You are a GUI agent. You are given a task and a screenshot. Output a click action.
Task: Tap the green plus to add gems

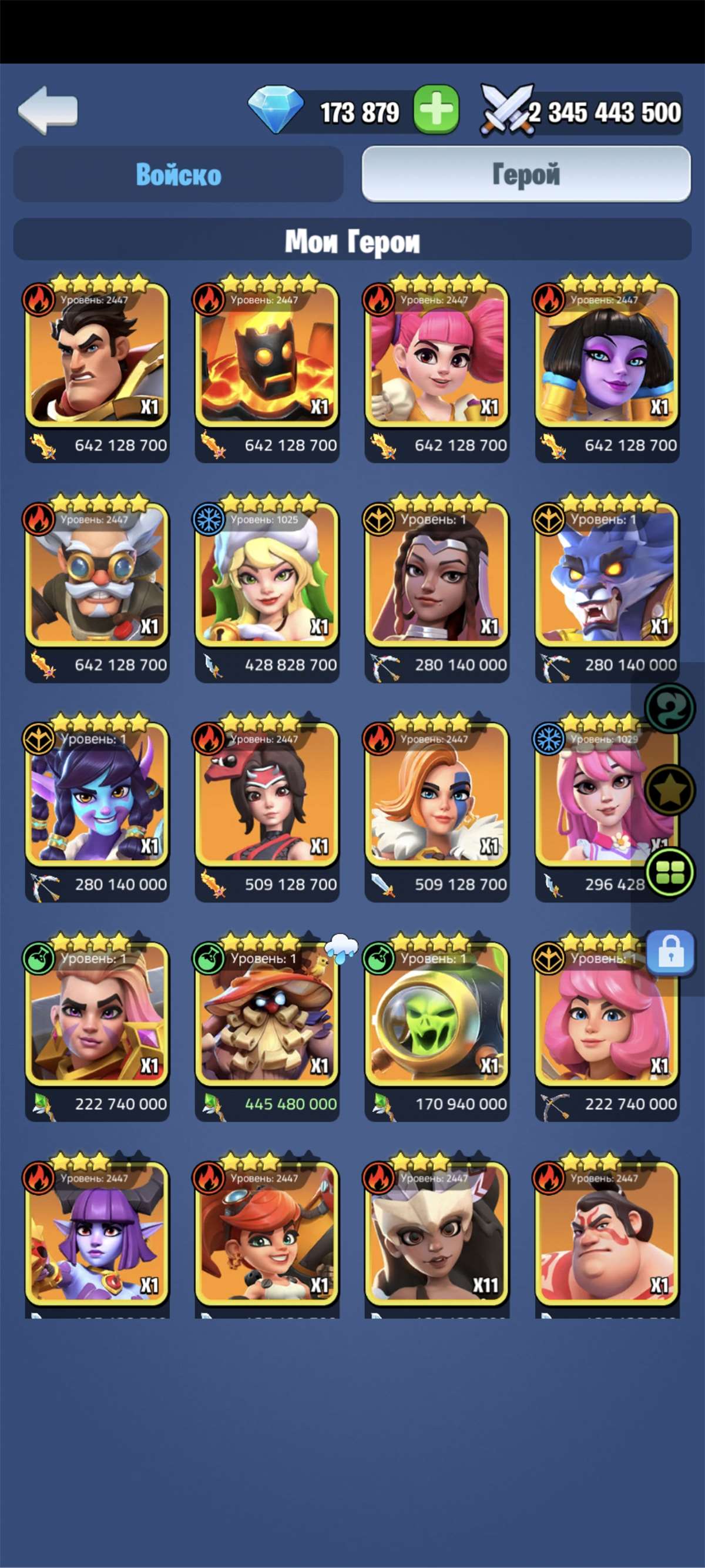436,109
